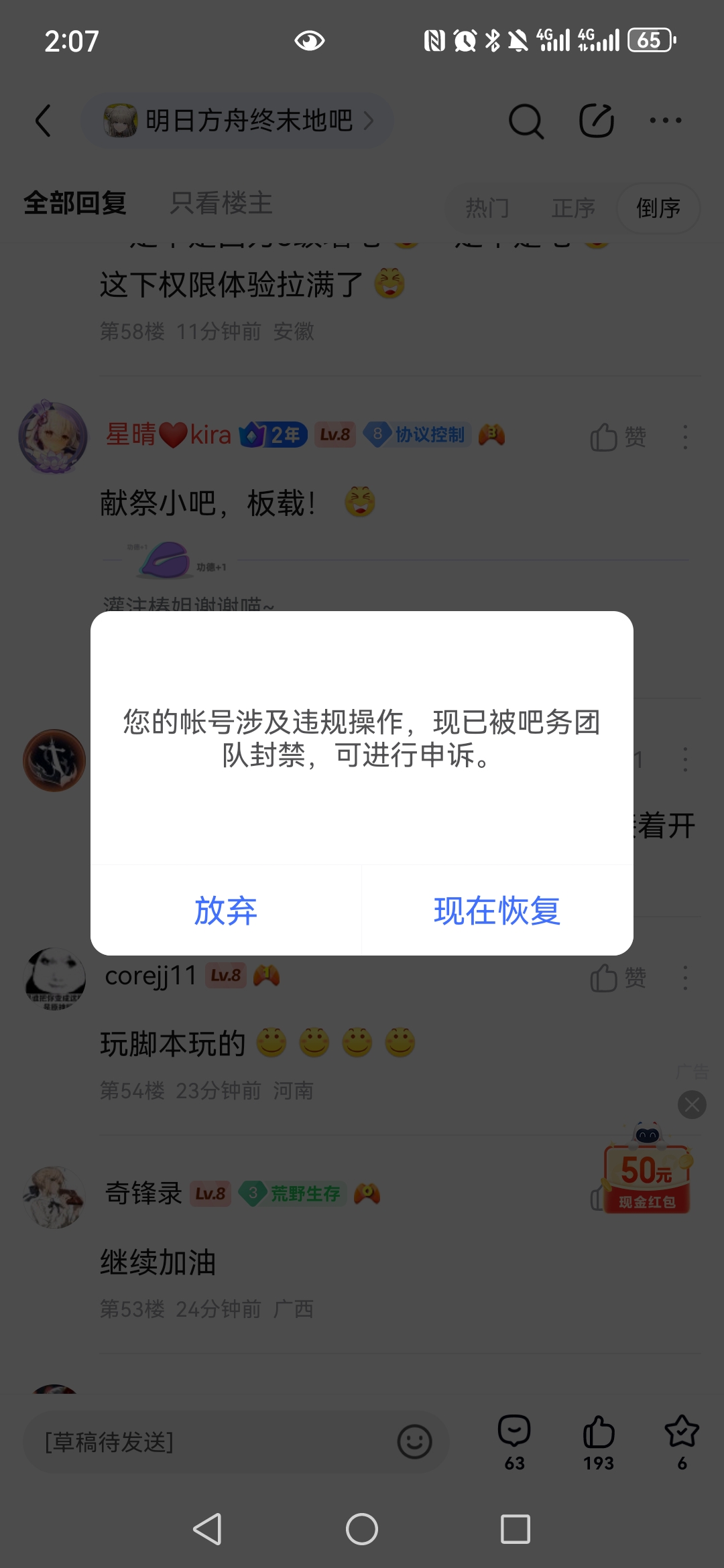
Task: Like the reply by 星晴kira
Action: click(618, 437)
